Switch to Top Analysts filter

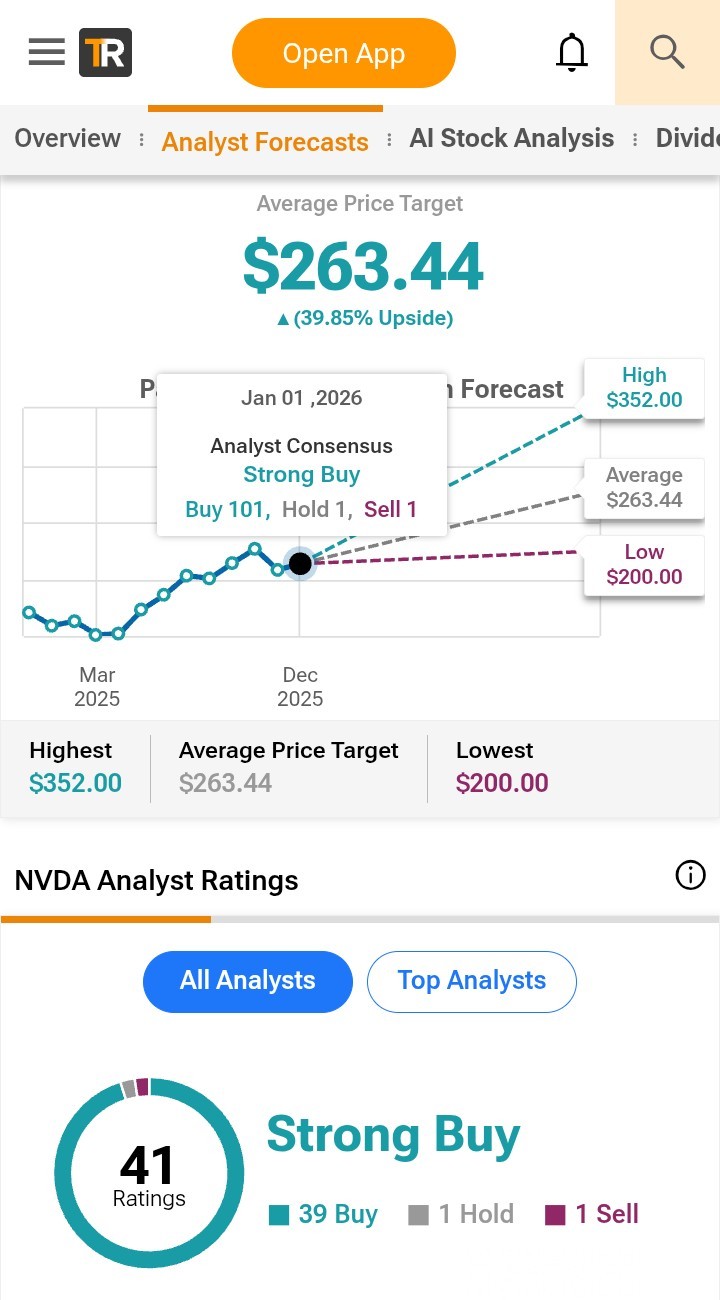(x=472, y=981)
